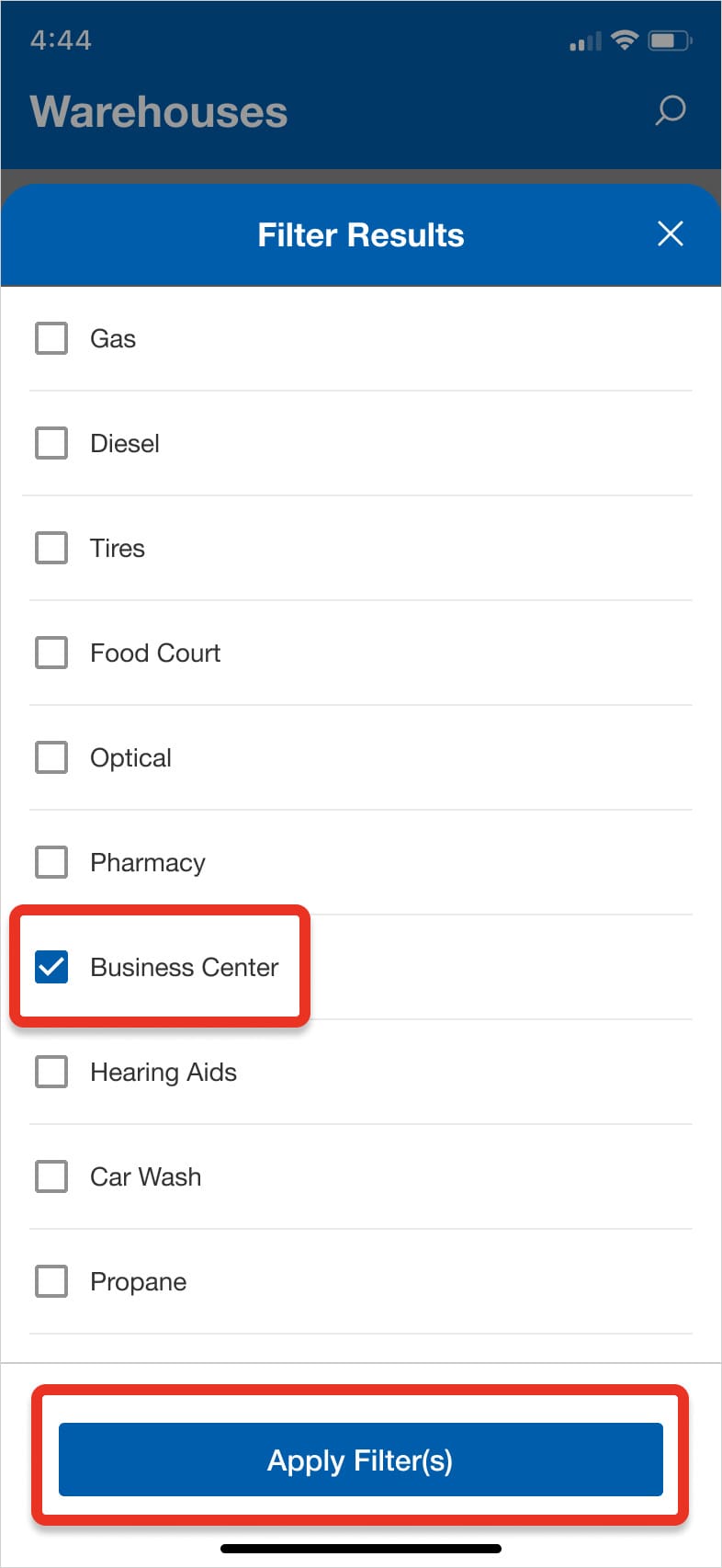The height and width of the screenshot is (1568, 722).
Task: Check the Diesel option
Action: pyautogui.click(x=51, y=443)
